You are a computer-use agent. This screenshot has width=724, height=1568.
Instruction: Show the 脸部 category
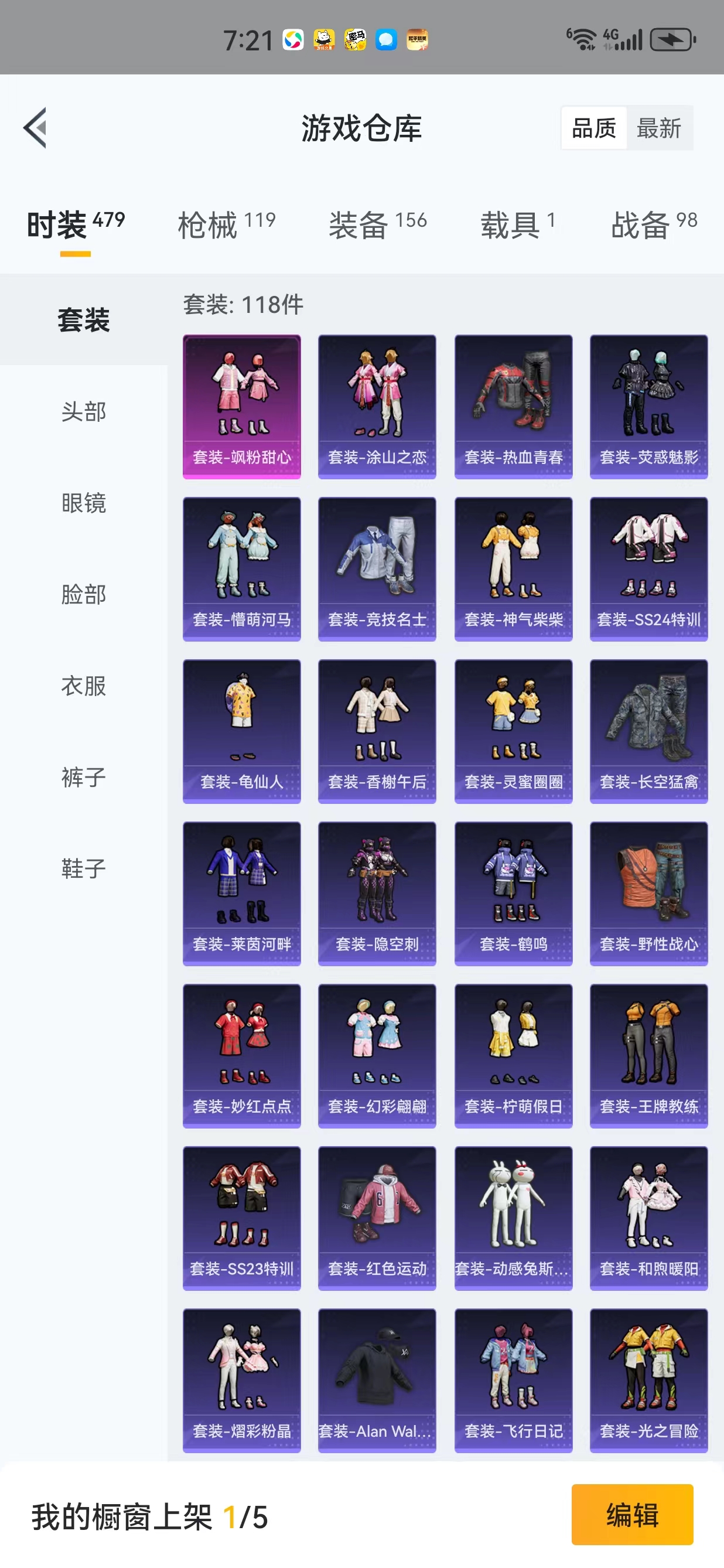84,594
